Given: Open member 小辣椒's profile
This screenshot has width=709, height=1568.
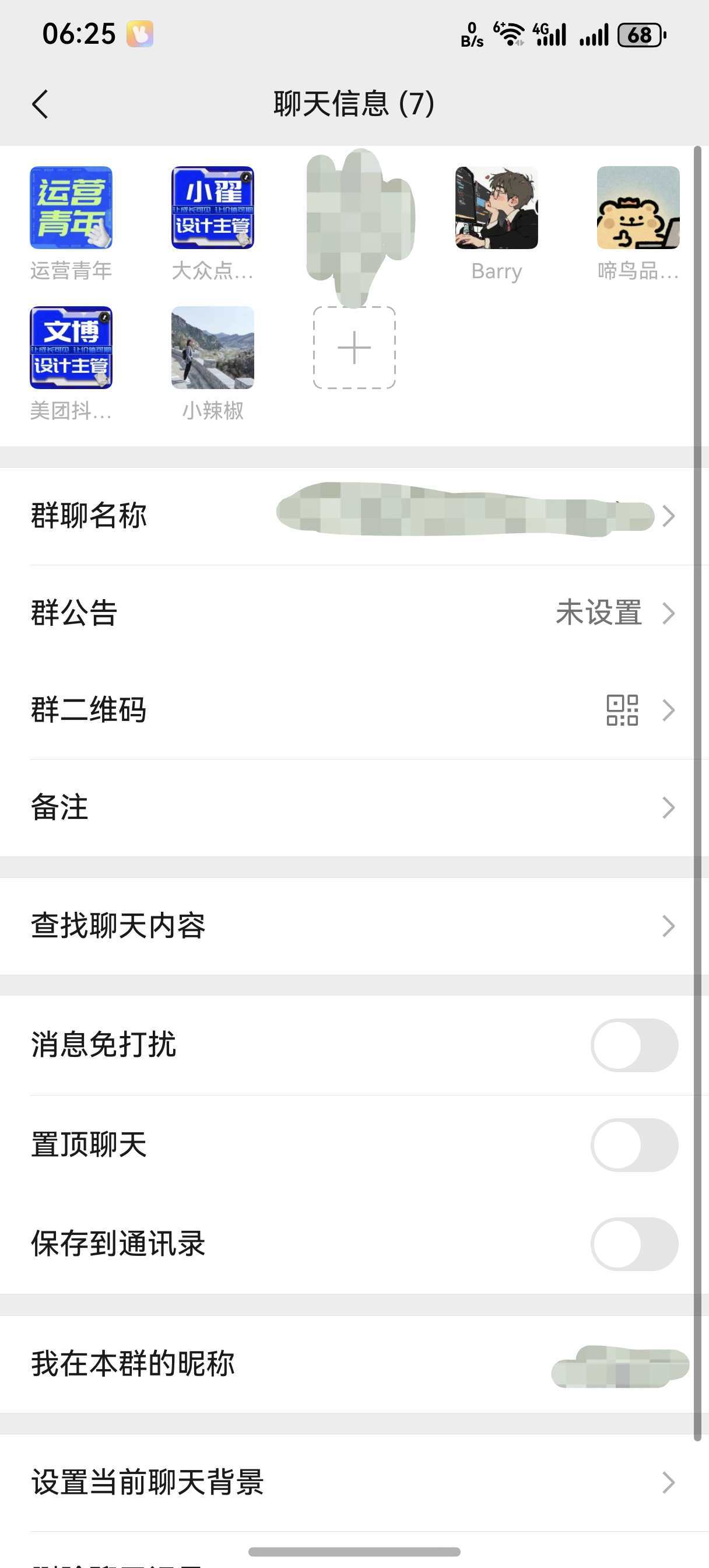Looking at the screenshot, I should tap(212, 348).
